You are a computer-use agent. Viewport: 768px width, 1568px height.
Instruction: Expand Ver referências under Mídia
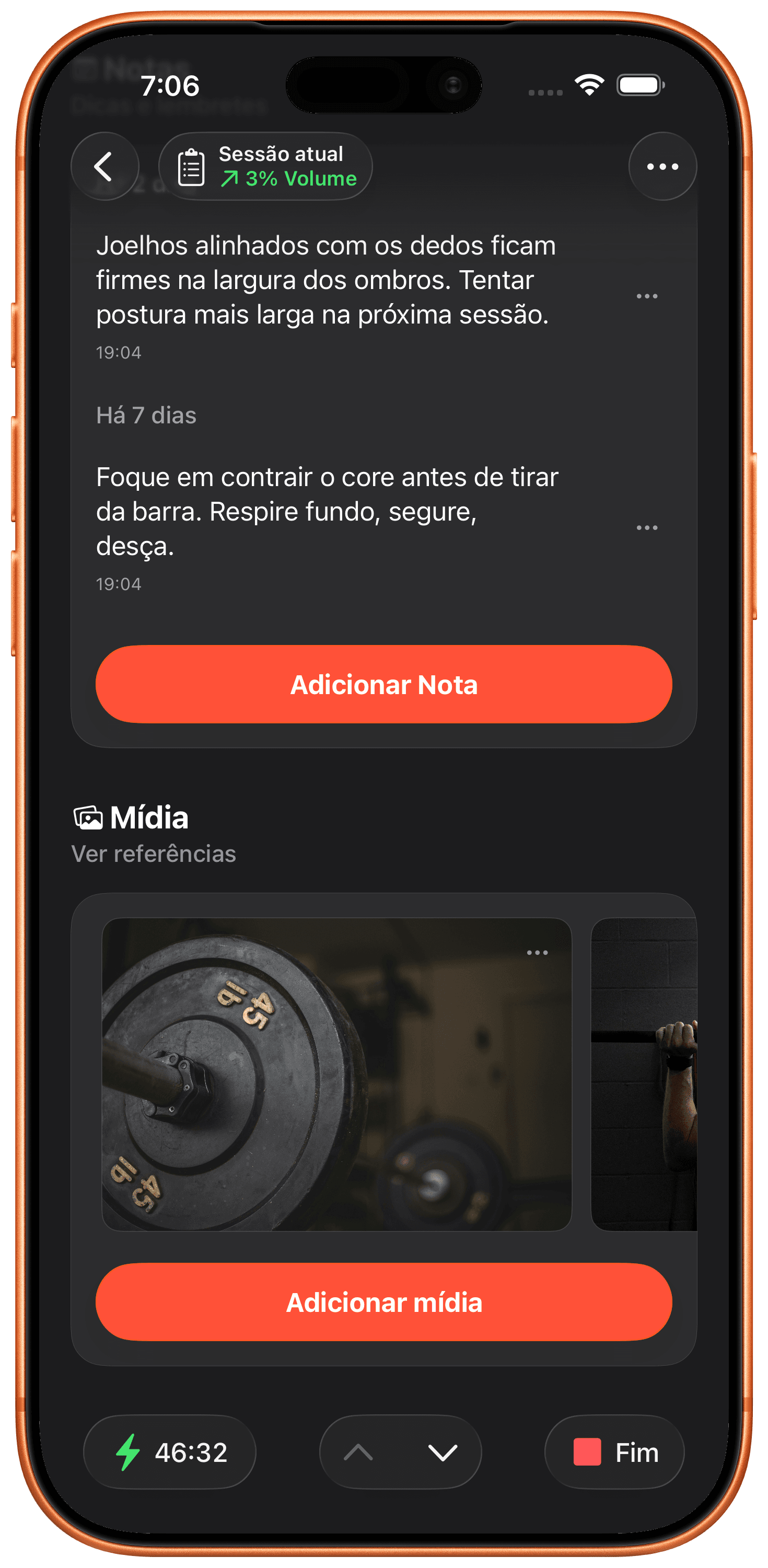pyautogui.click(x=155, y=854)
